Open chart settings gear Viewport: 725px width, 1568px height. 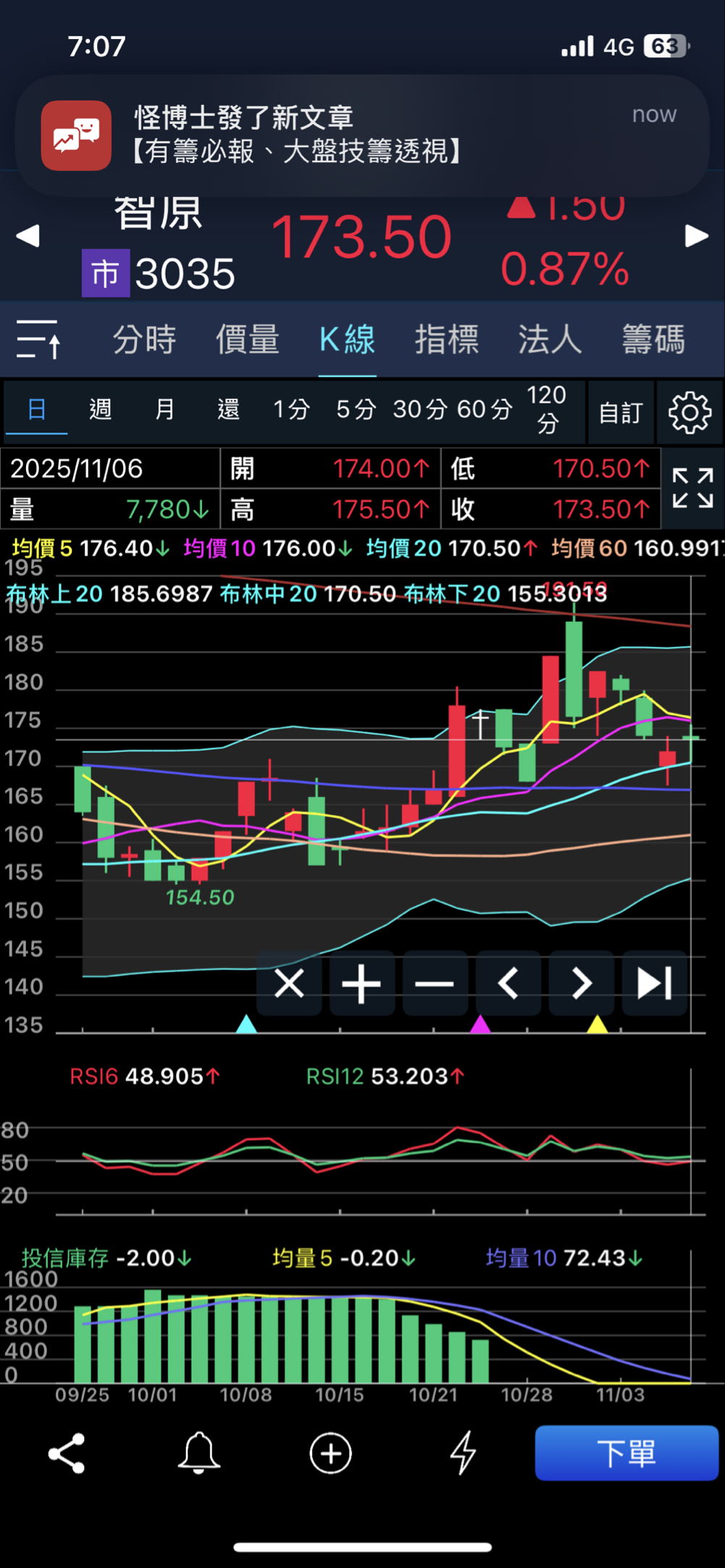coord(690,413)
